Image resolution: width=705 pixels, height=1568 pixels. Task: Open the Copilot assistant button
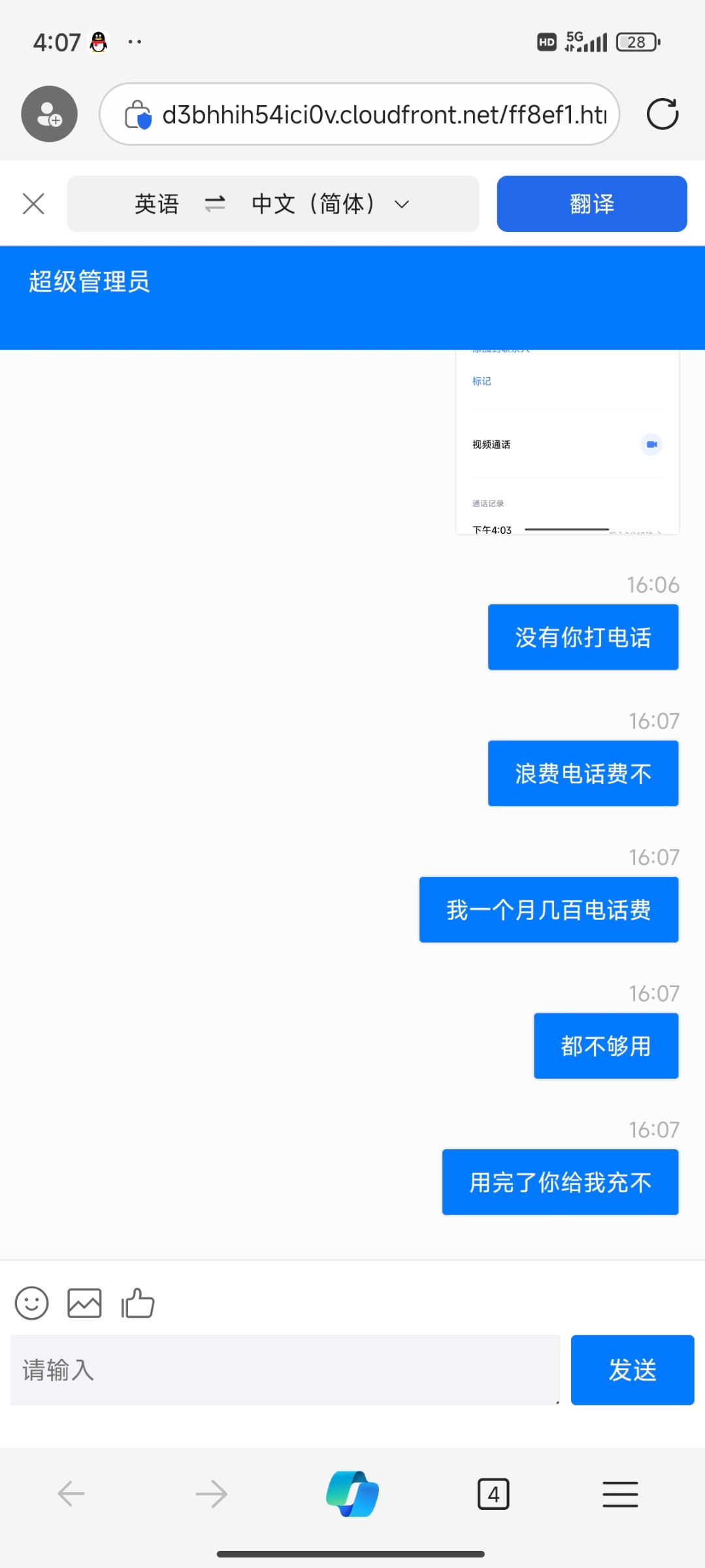[352, 1494]
